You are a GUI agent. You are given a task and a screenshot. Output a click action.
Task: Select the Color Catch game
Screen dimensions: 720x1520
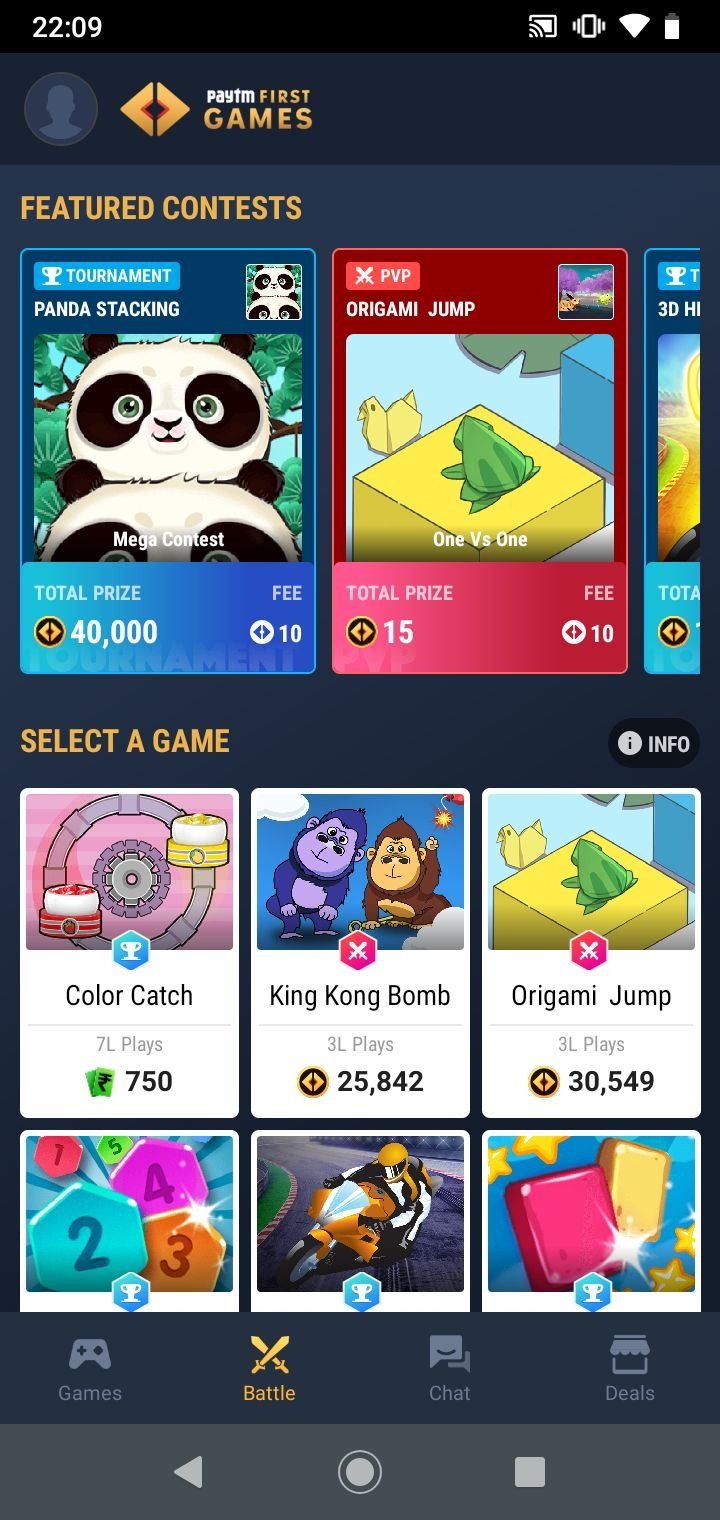(x=129, y=953)
